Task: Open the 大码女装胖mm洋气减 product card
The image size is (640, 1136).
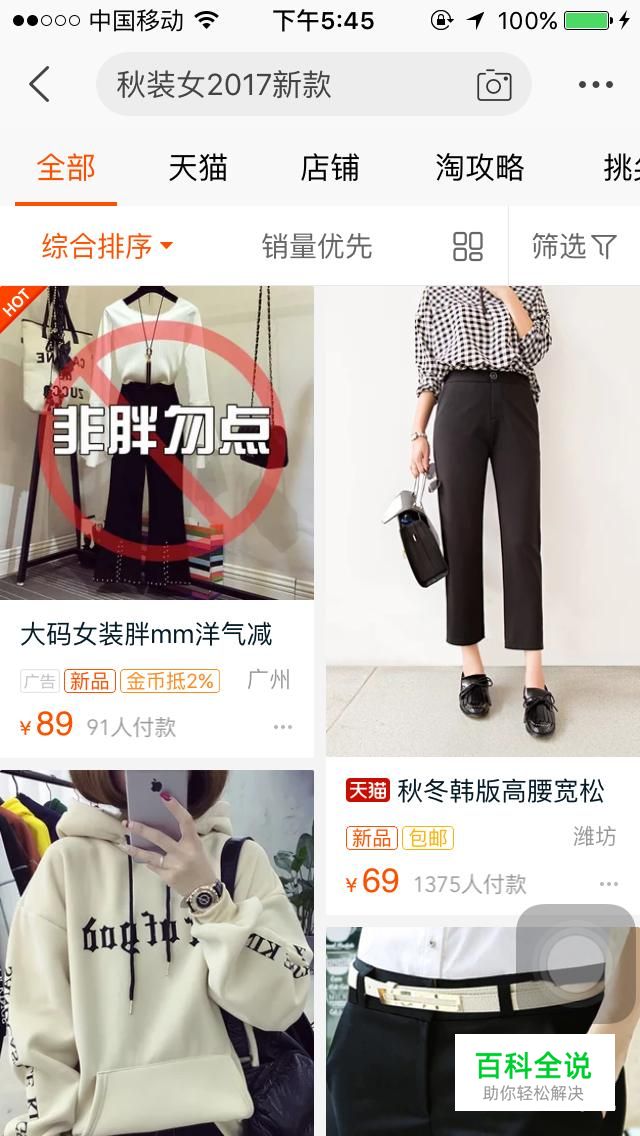Action: click(x=157, y=522)
